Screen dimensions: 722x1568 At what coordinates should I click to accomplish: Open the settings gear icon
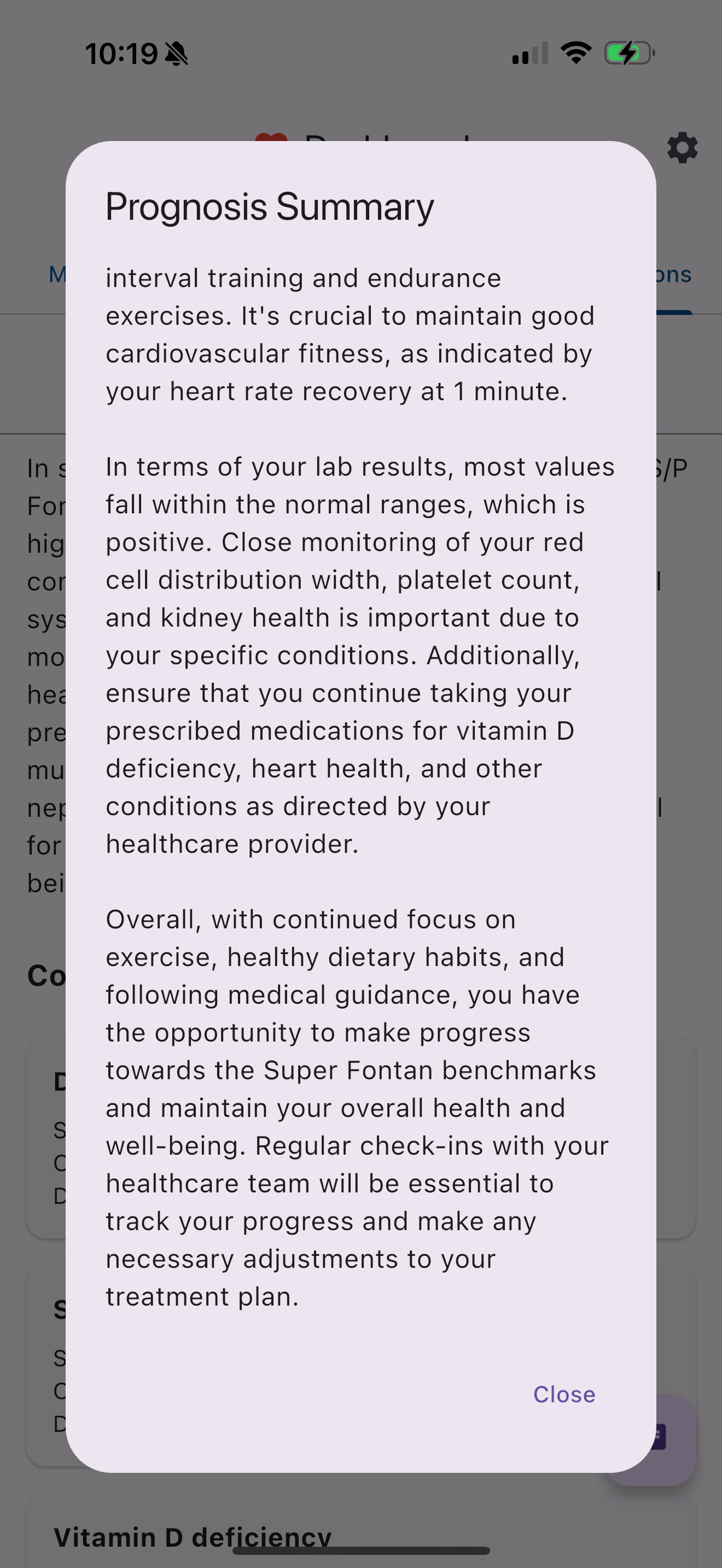coord(683,148)
